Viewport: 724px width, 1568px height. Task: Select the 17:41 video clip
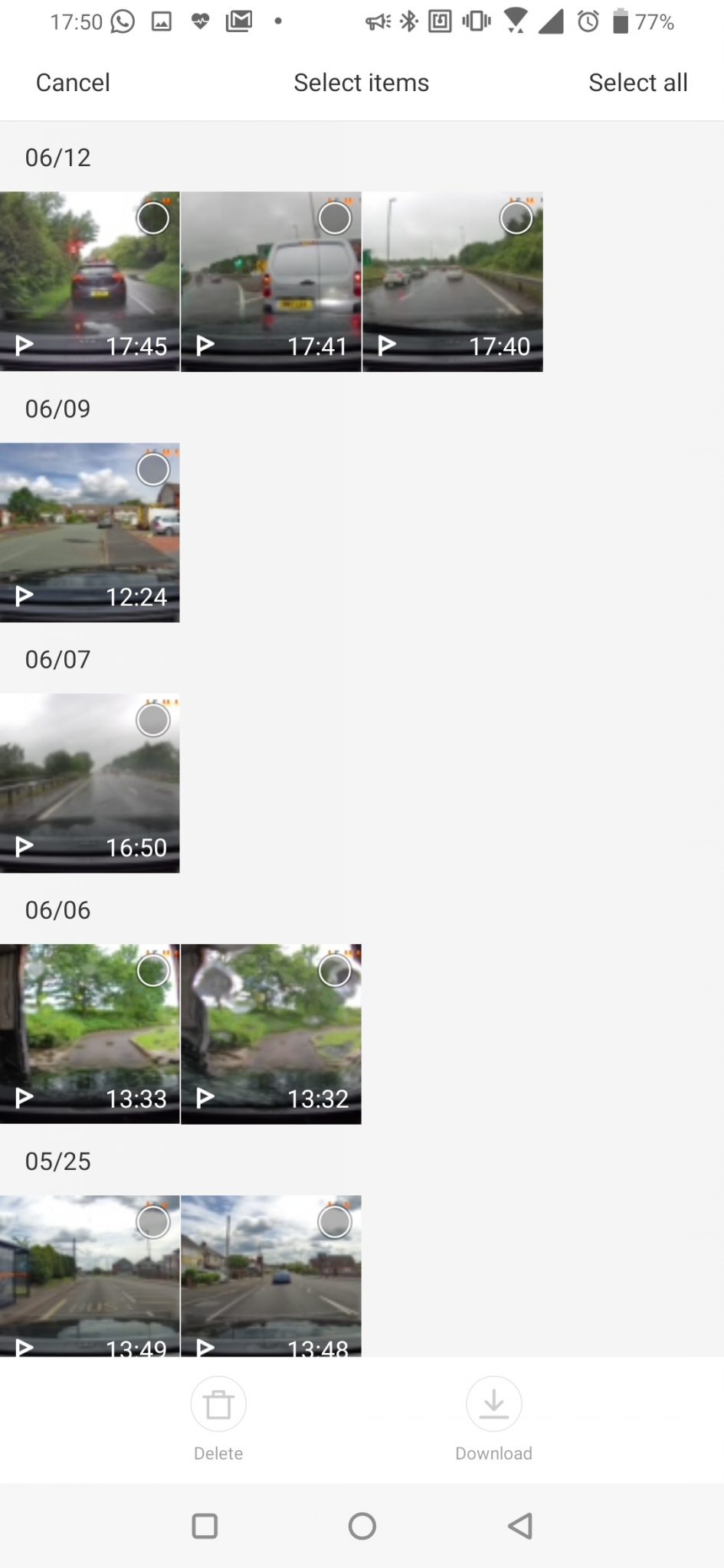271,282
